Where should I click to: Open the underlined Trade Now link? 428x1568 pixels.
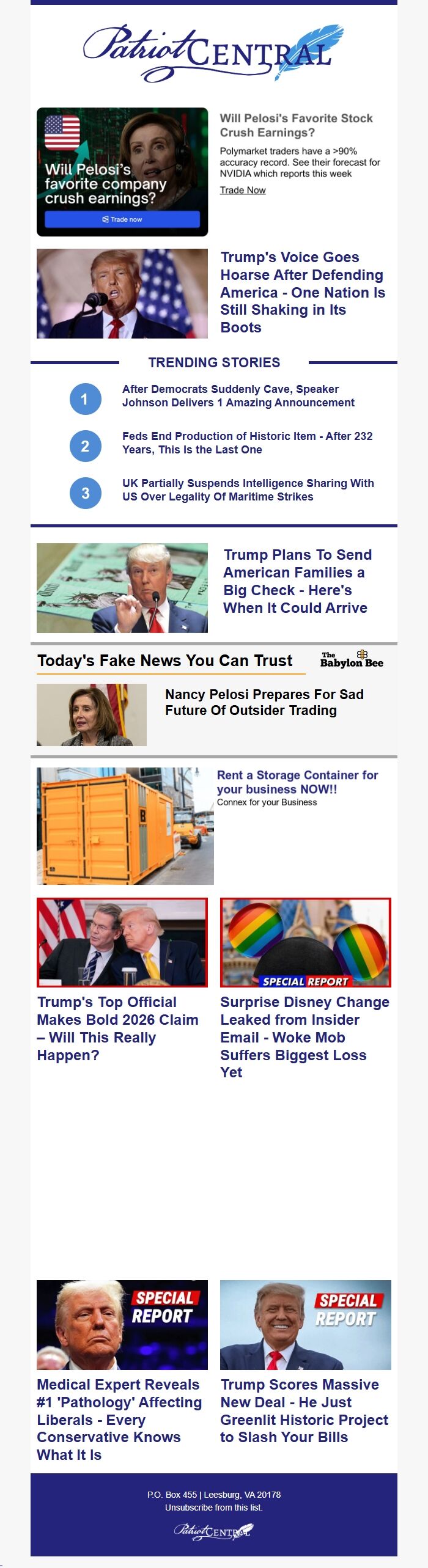[x=243, y=190]
